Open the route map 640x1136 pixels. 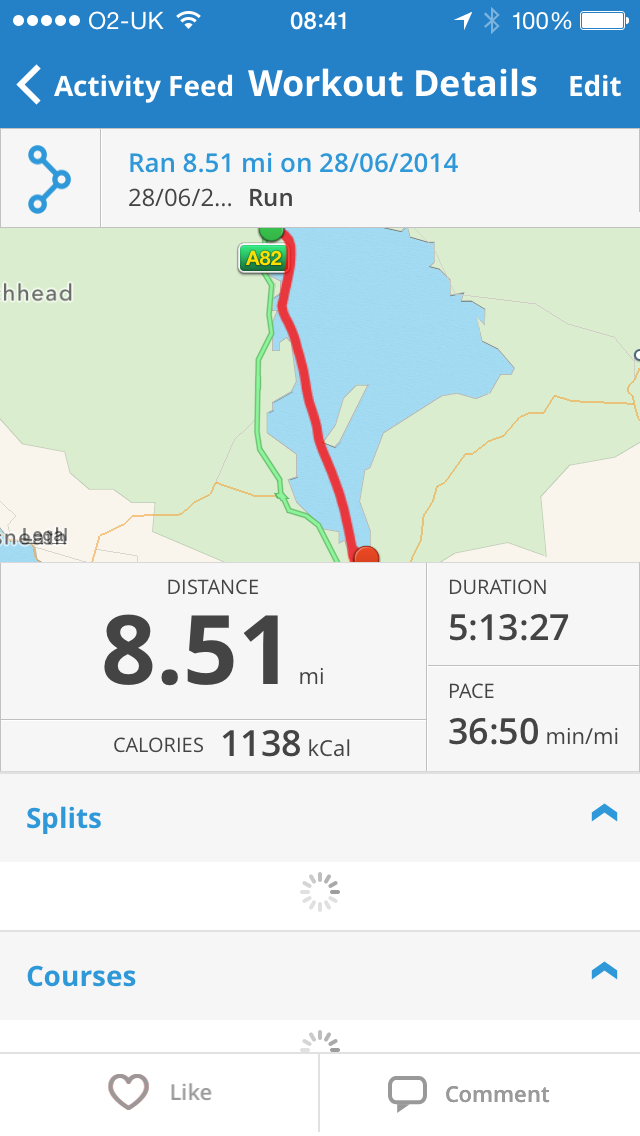coord(320,395)
